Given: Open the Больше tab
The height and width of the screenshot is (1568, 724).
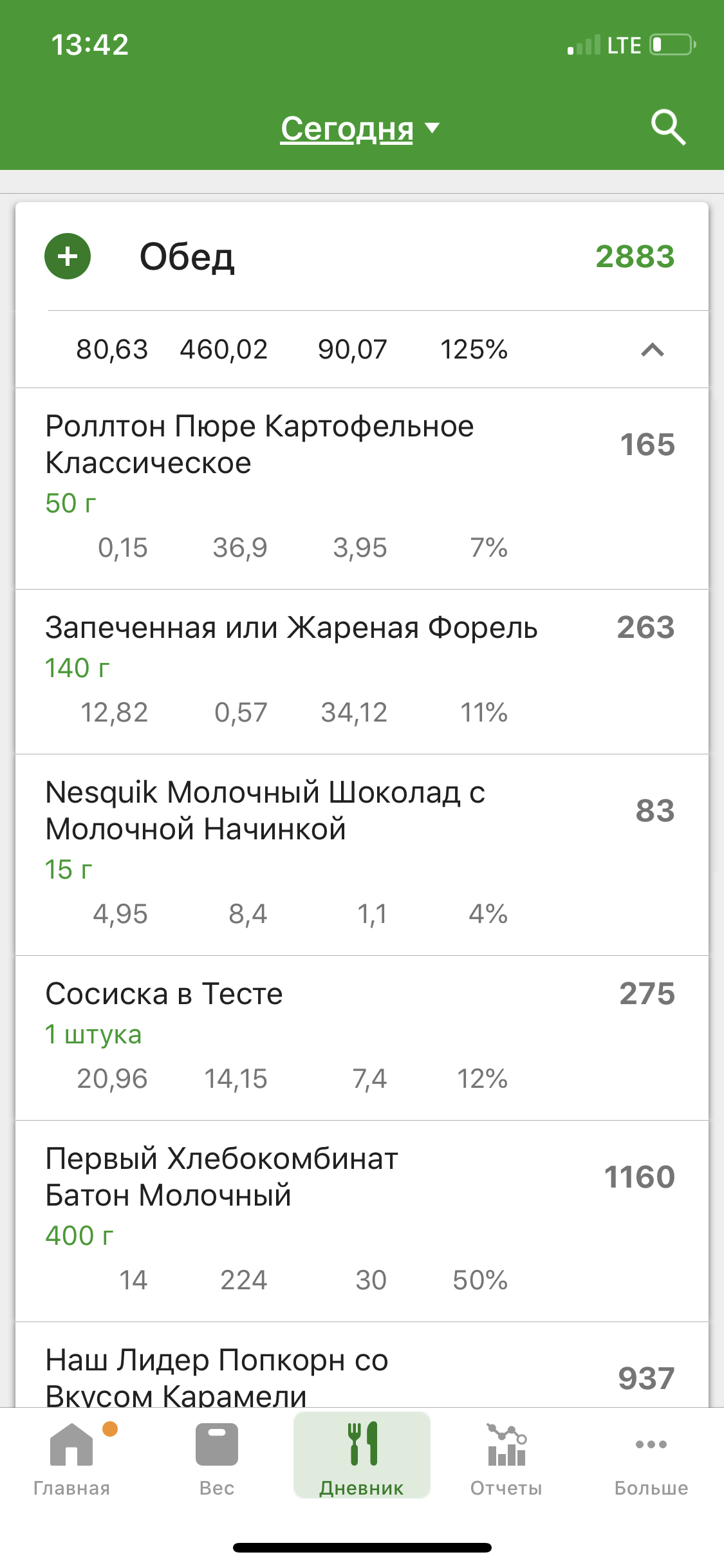Looking at the screenshot, I should (651, 1459).
